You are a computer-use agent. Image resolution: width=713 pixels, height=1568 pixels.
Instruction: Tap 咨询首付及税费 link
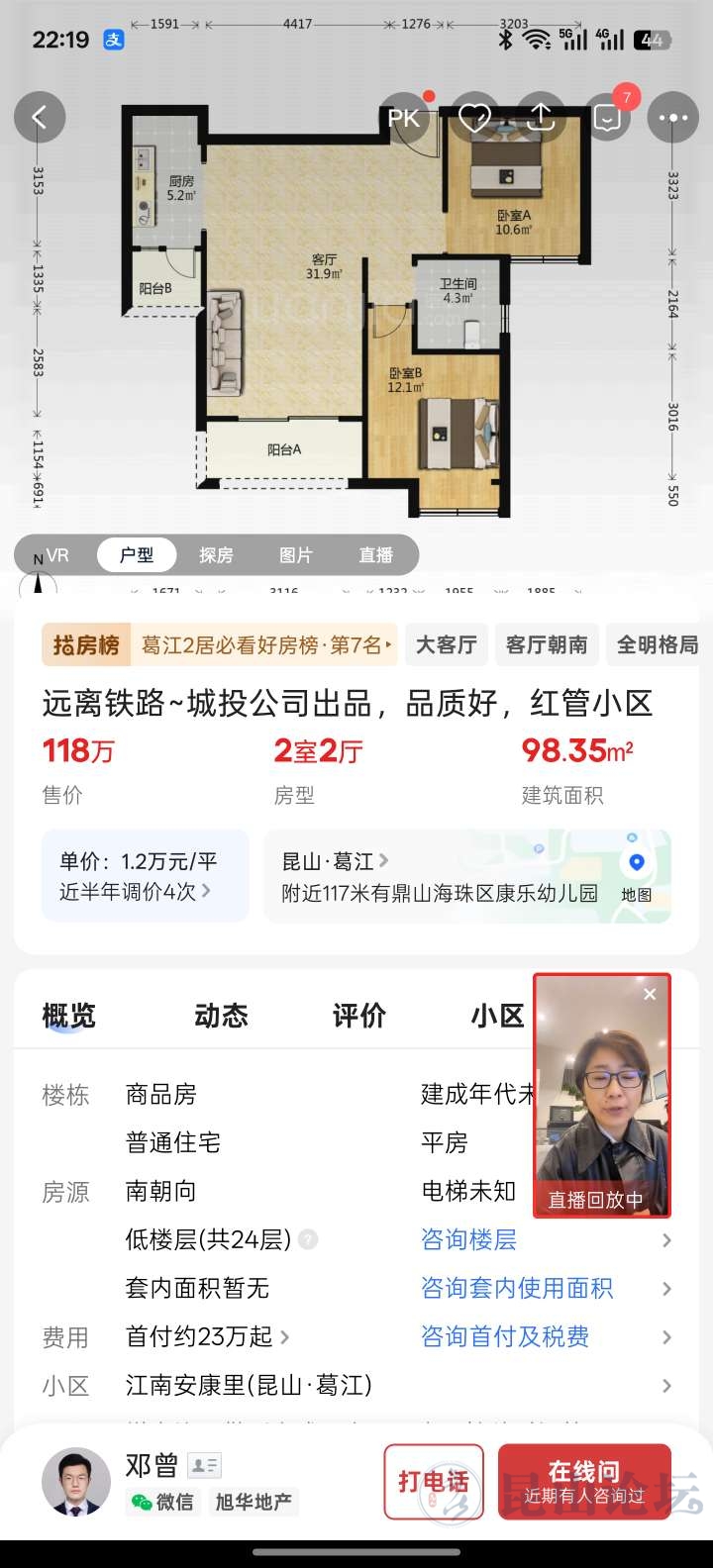tap(505, 1336)
